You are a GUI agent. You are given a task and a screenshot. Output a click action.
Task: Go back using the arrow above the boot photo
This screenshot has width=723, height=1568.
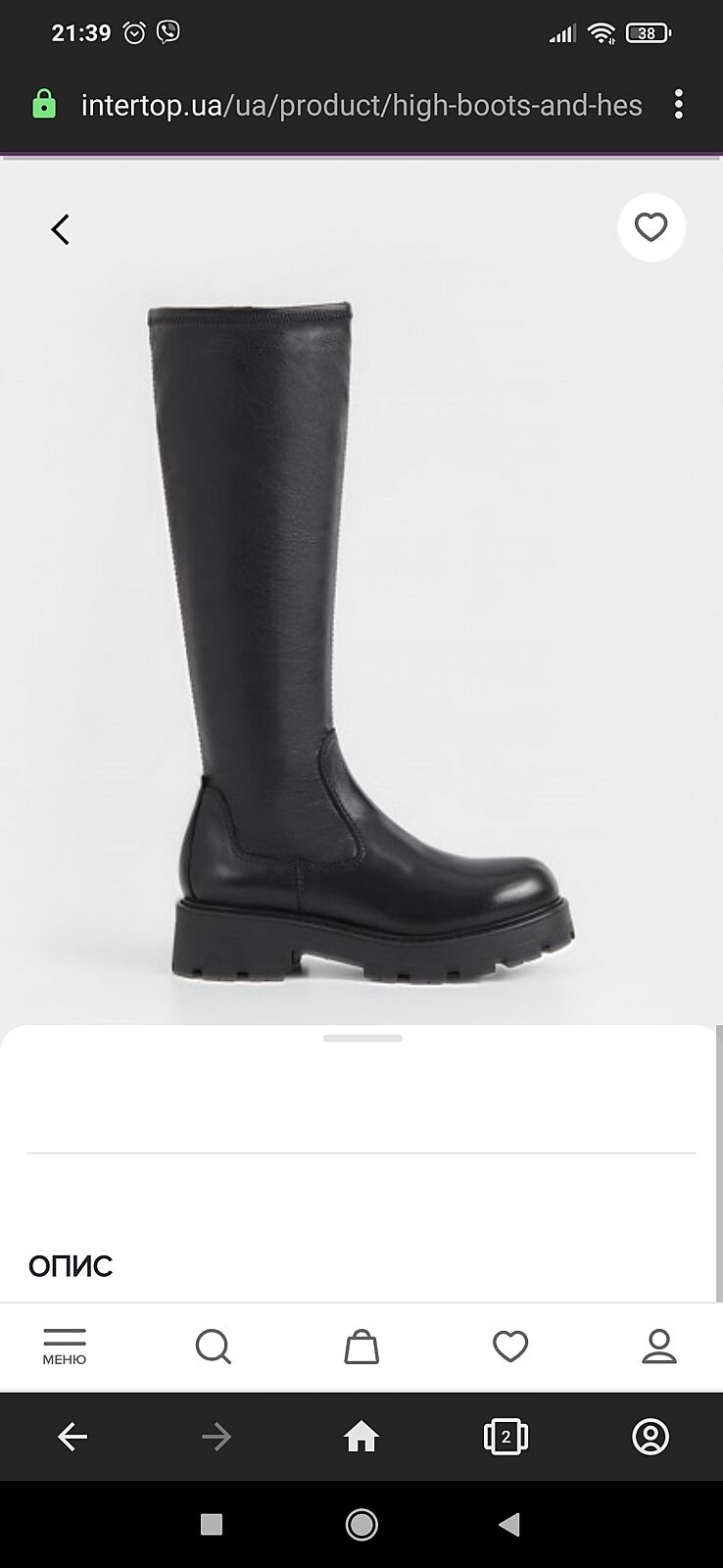click(61, 229)
